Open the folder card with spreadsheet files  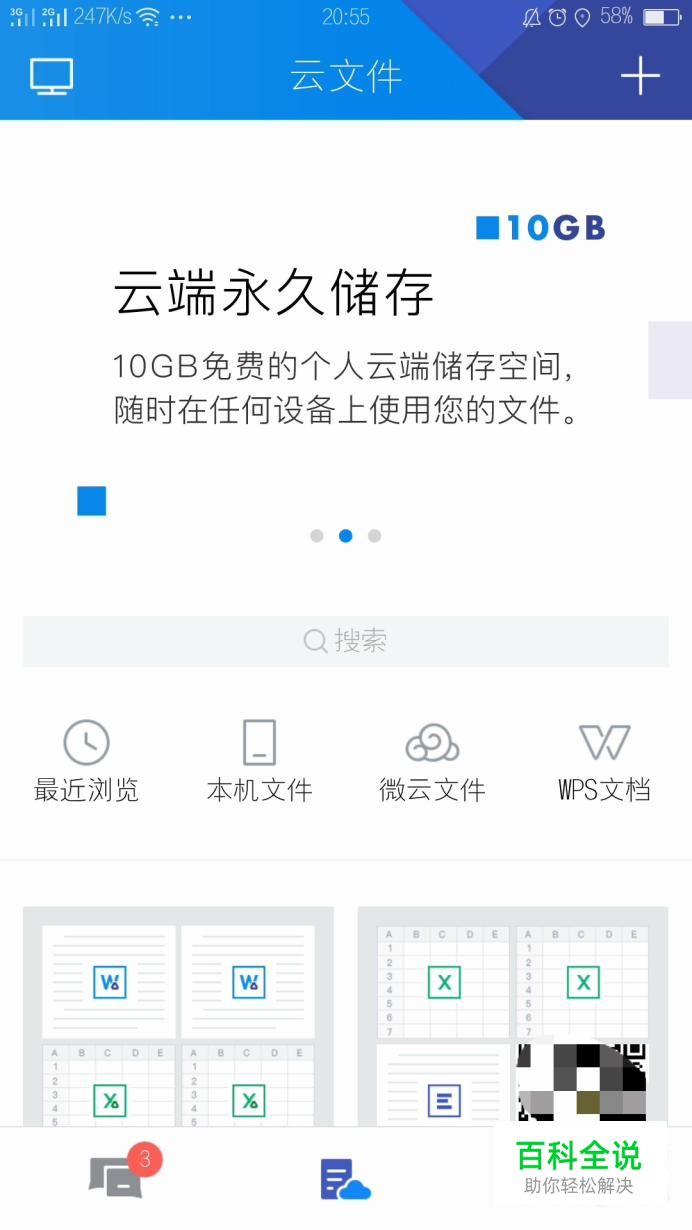tap(513, 1016)
